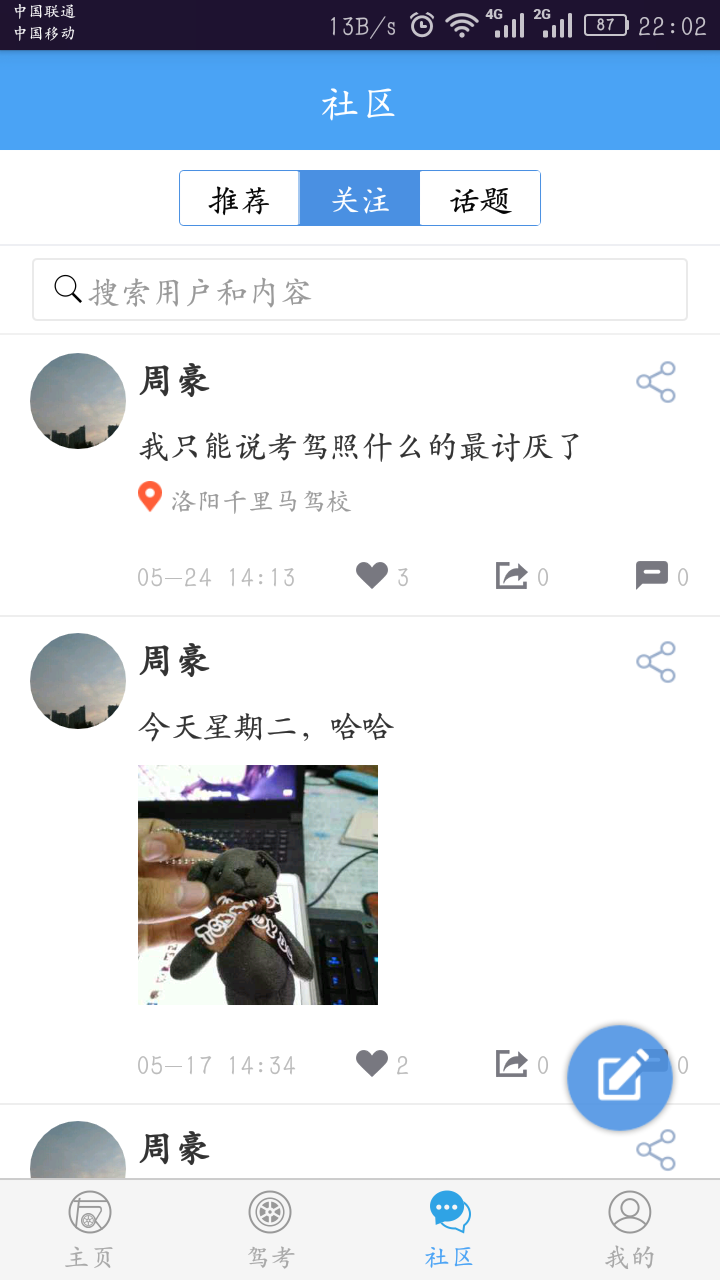
Task: Open the teddy bear photo in the post
Action: (258, 885)
